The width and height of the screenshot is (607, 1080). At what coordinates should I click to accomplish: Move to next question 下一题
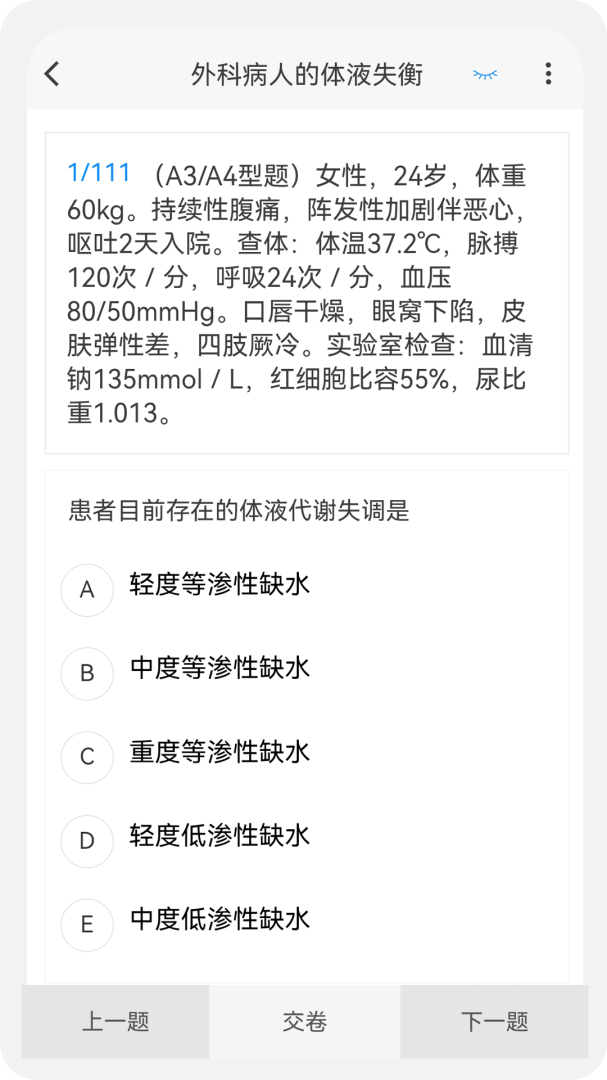point(494,1022)
